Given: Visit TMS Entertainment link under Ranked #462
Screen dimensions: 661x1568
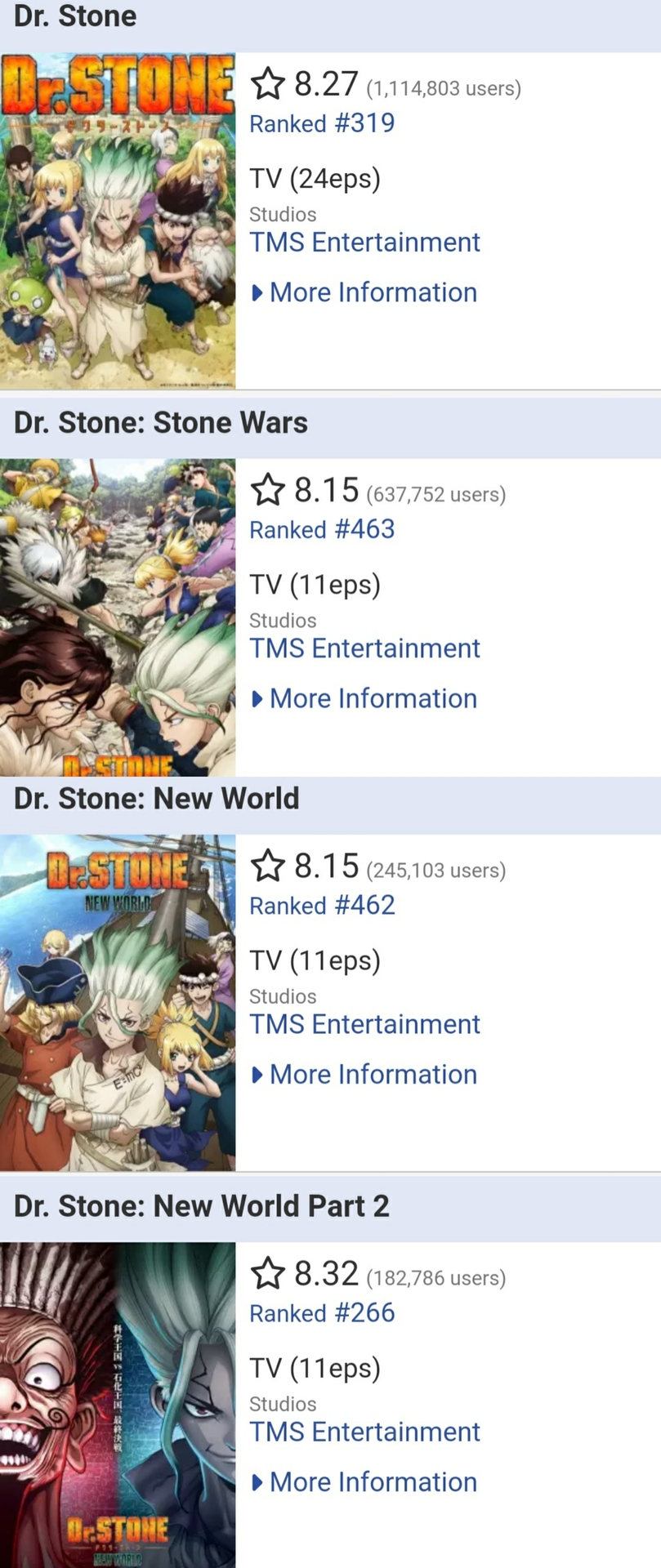Looking at the screenshot, I should 364,1024.
